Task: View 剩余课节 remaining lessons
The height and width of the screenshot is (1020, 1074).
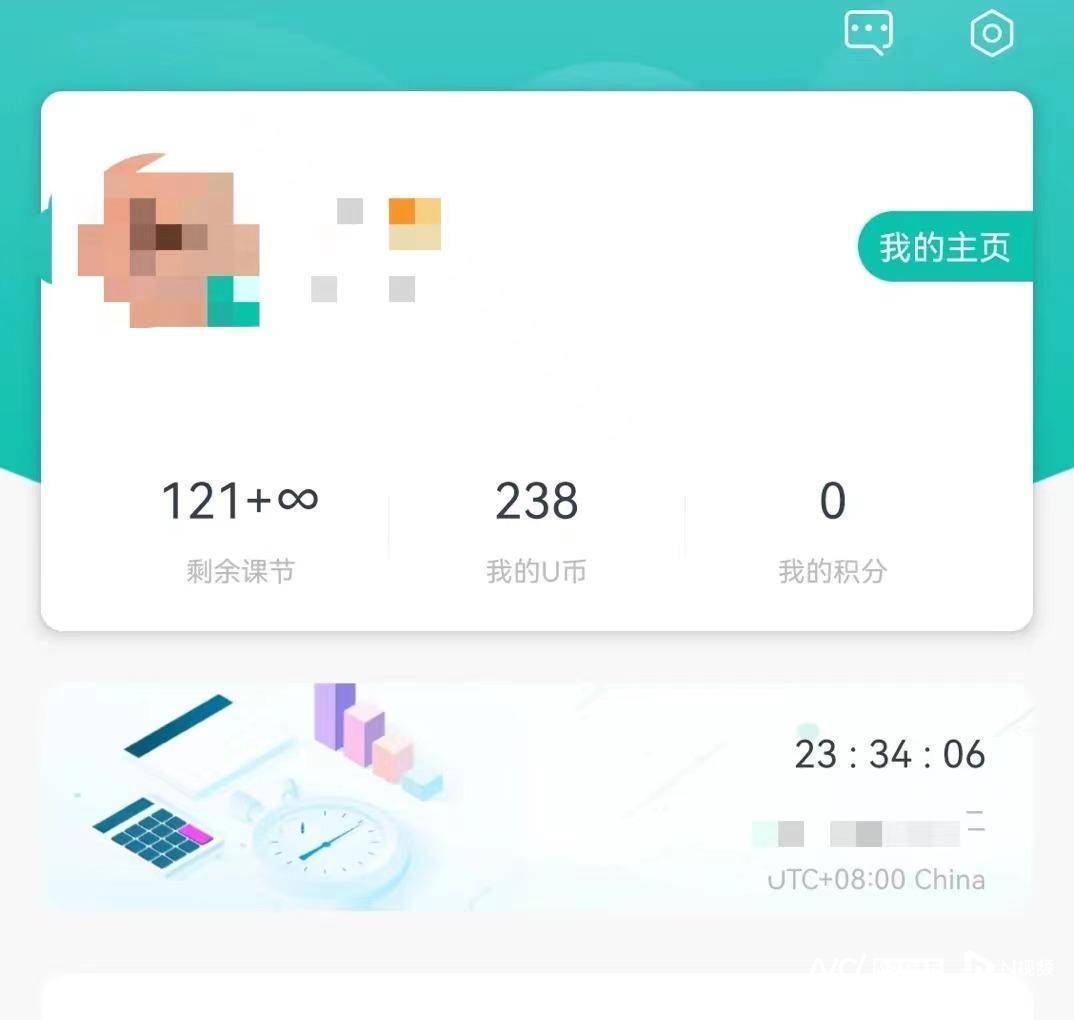Action: click(x=240, y=530)
